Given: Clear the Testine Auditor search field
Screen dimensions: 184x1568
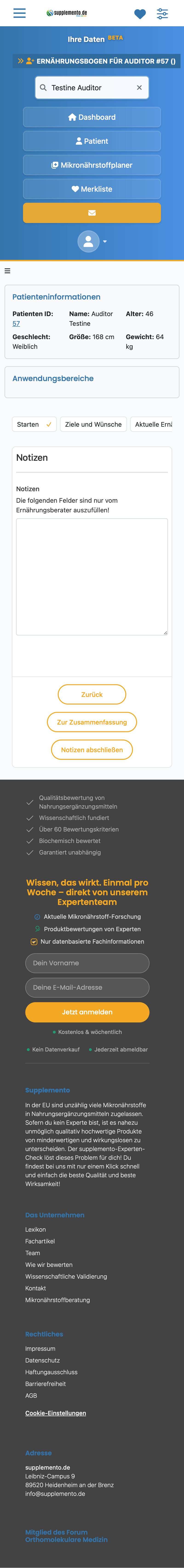Looking at the screenshot, I should pos(139,88).
